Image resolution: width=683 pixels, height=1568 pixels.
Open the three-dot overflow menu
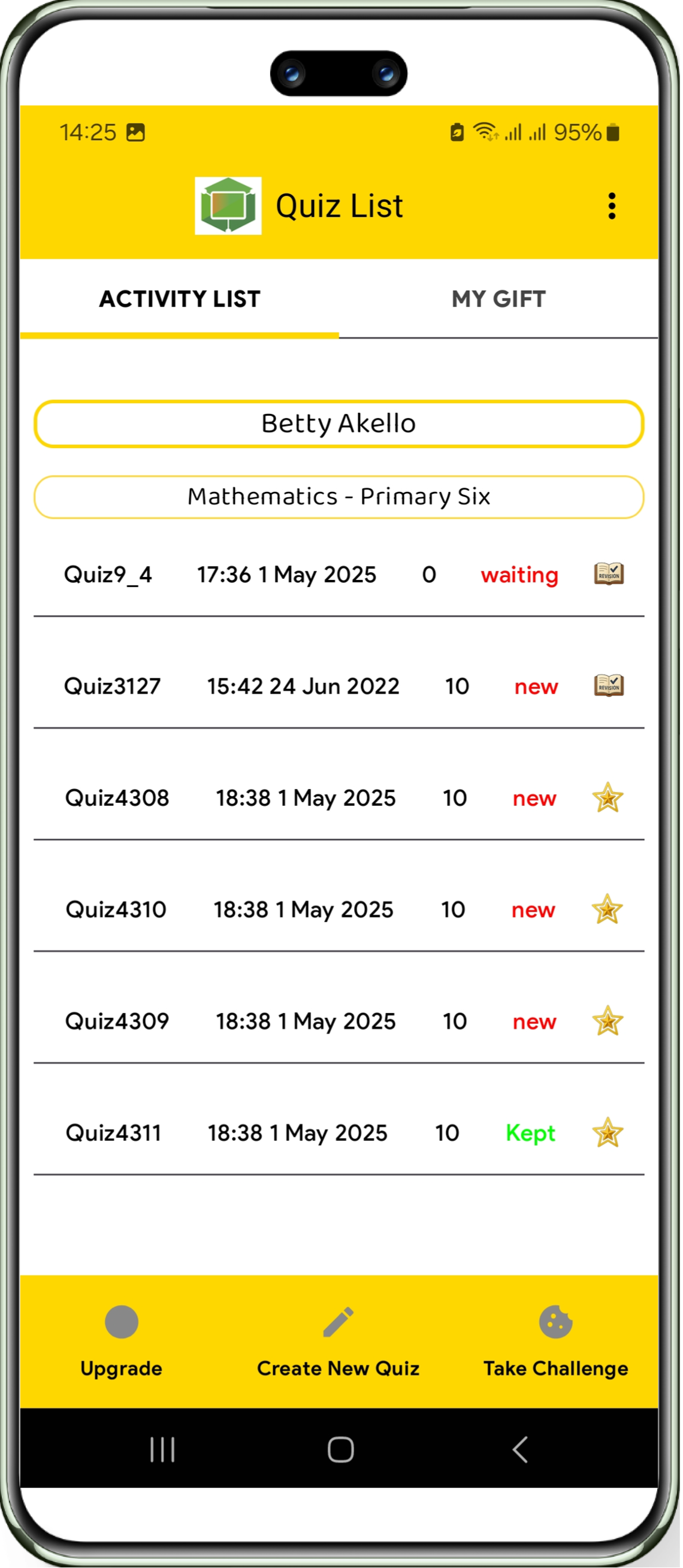[x=612, y=206]
